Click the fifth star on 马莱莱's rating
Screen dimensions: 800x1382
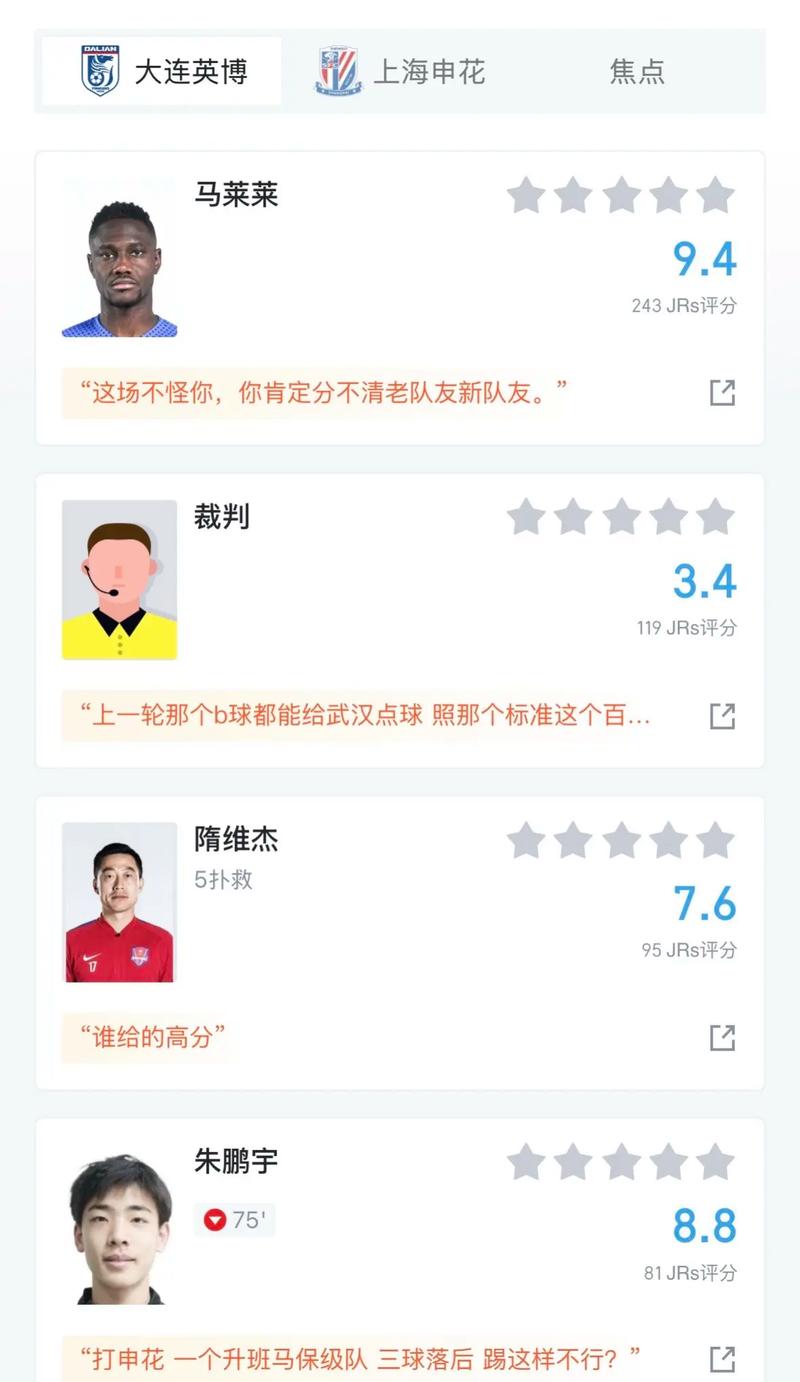click(x=716, y=194)
